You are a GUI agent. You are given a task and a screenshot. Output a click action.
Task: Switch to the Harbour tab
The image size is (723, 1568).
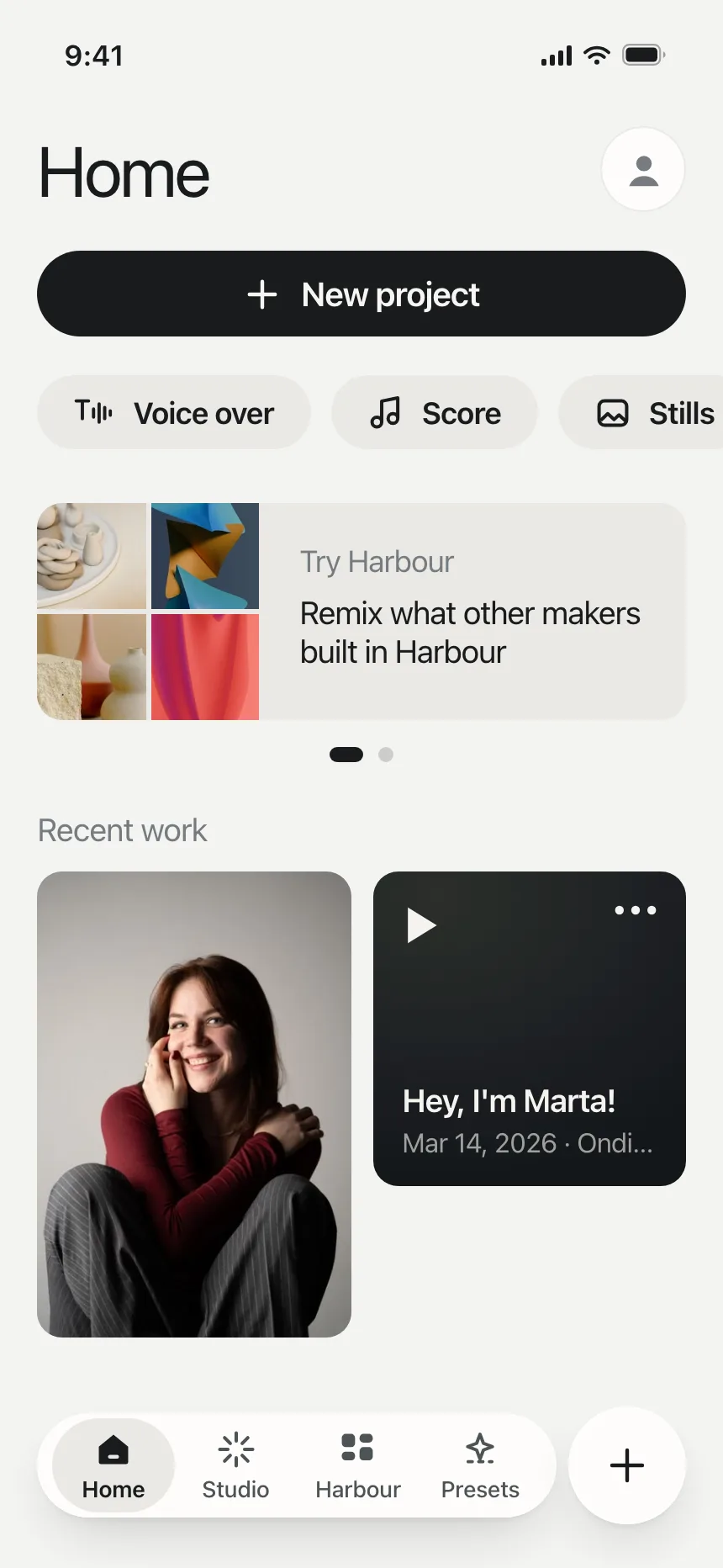pyautogui.click(x=358, y=1466)
